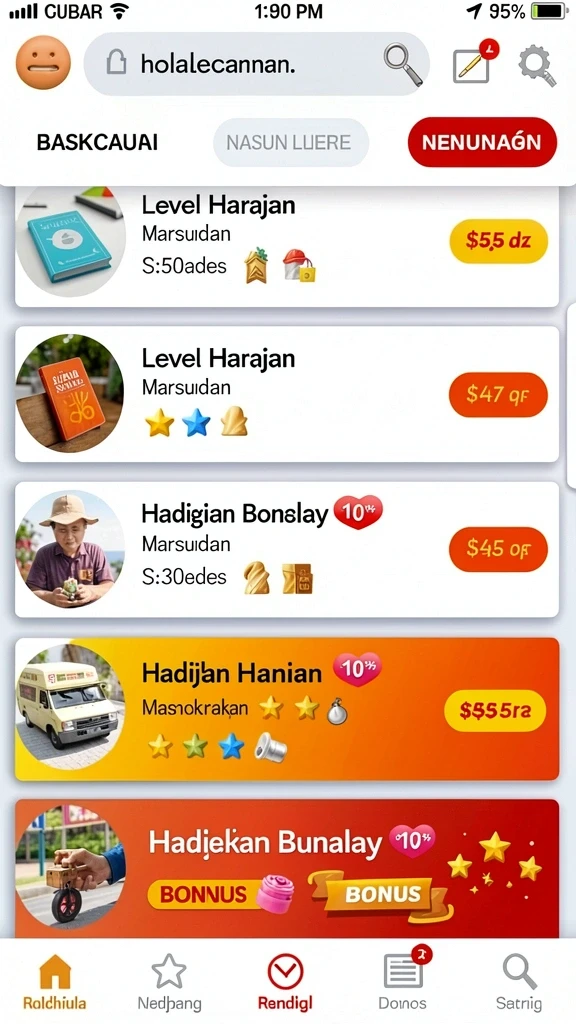576x1024 pixels.
Task: Open settings gear icon in top bar
Action: click(537, 65)
